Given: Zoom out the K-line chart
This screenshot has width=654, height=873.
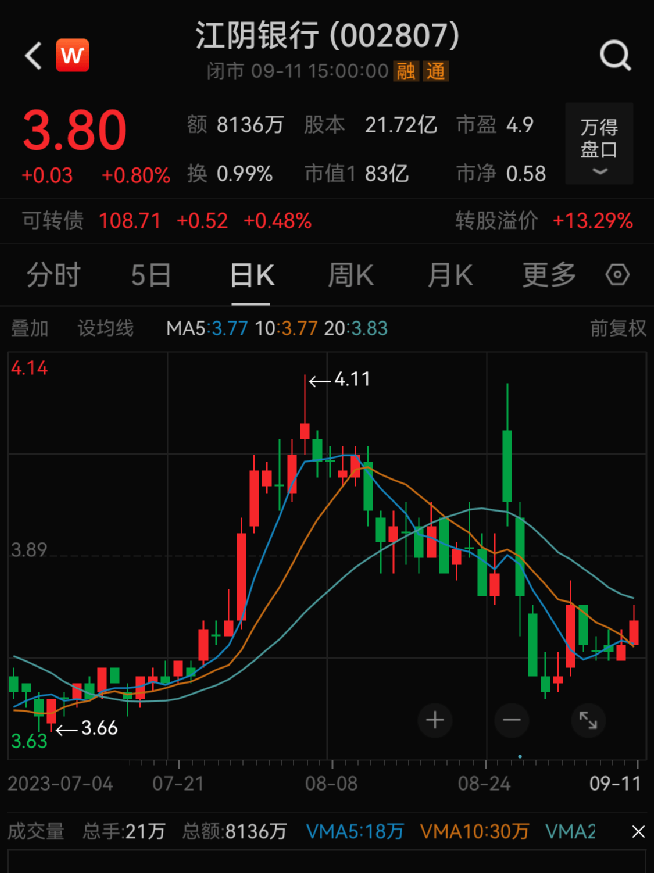Looking at the screenshot, I should tap(511, 719).
